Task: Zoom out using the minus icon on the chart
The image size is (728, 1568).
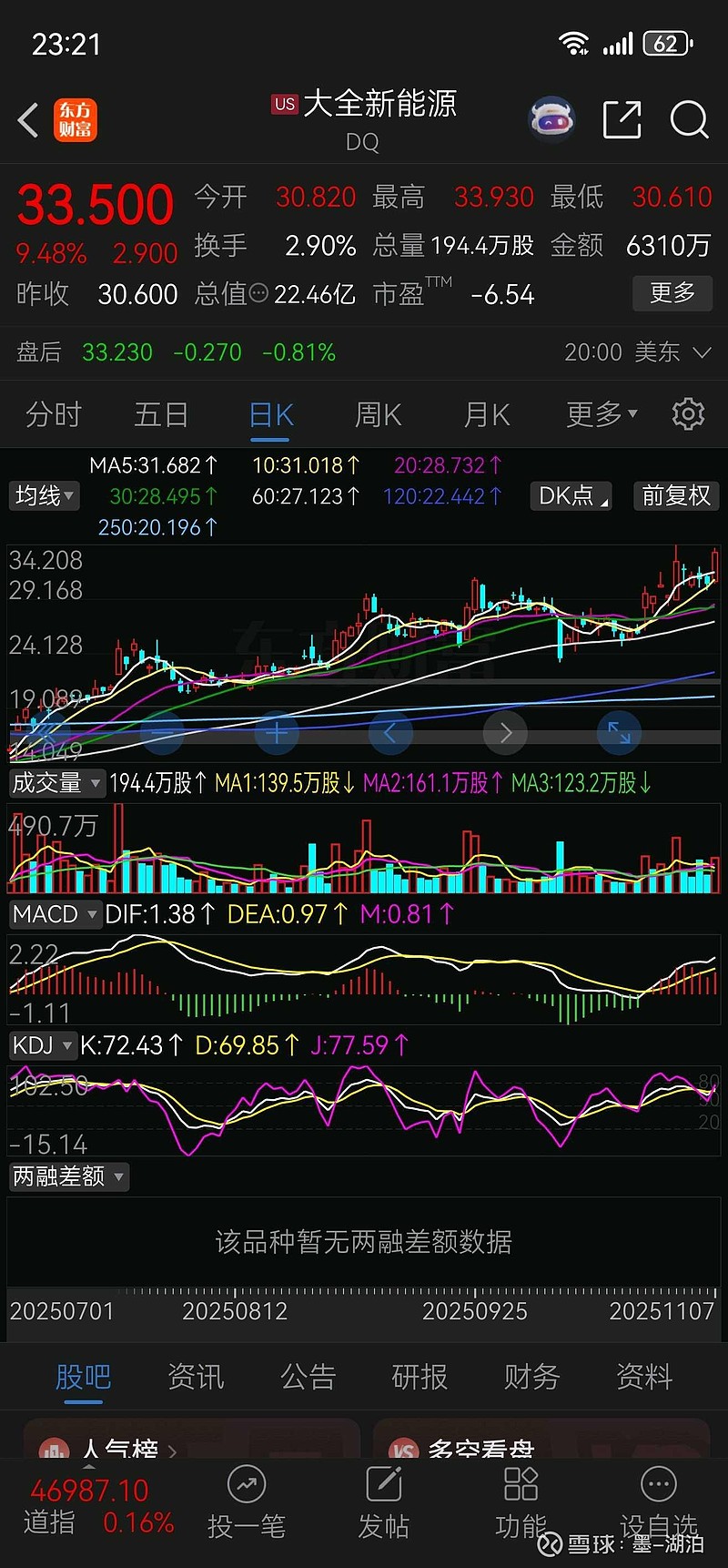Action: click(x=164, y=732)
